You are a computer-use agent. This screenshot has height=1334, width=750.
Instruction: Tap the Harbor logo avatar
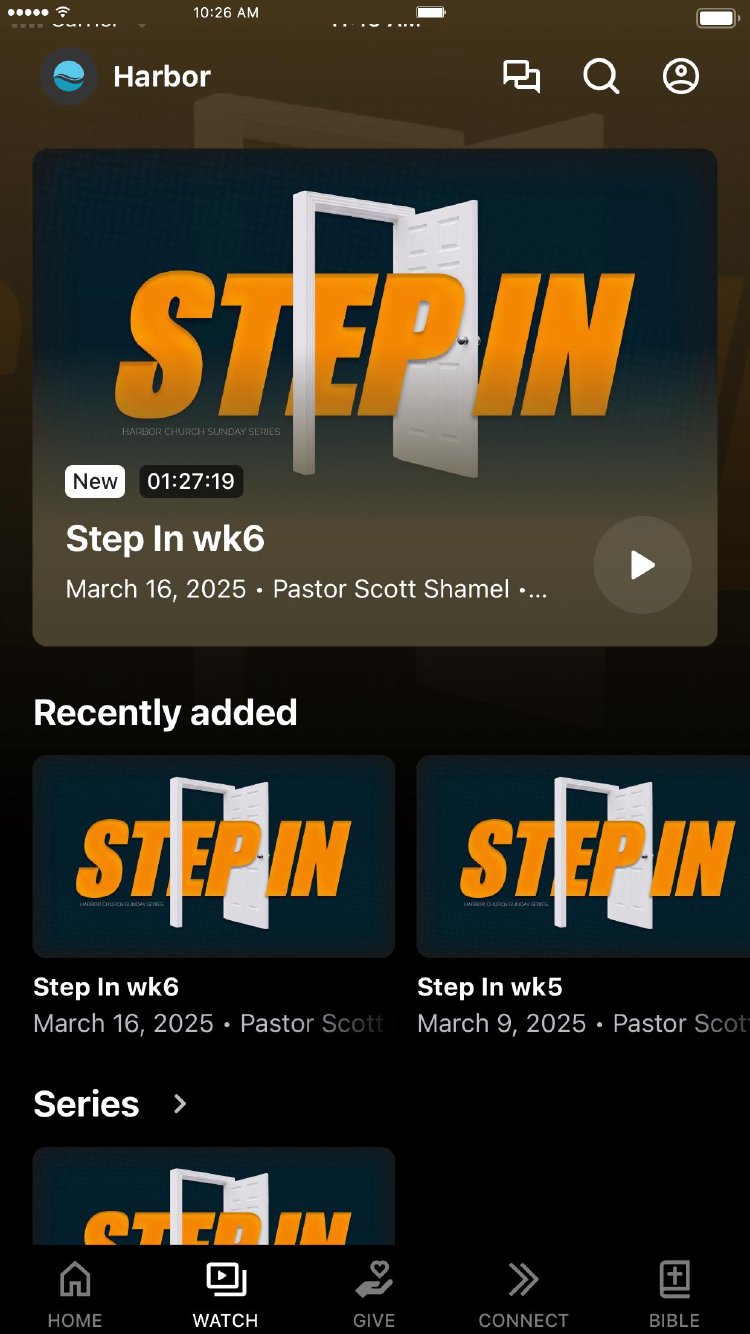tap(69, 76)
